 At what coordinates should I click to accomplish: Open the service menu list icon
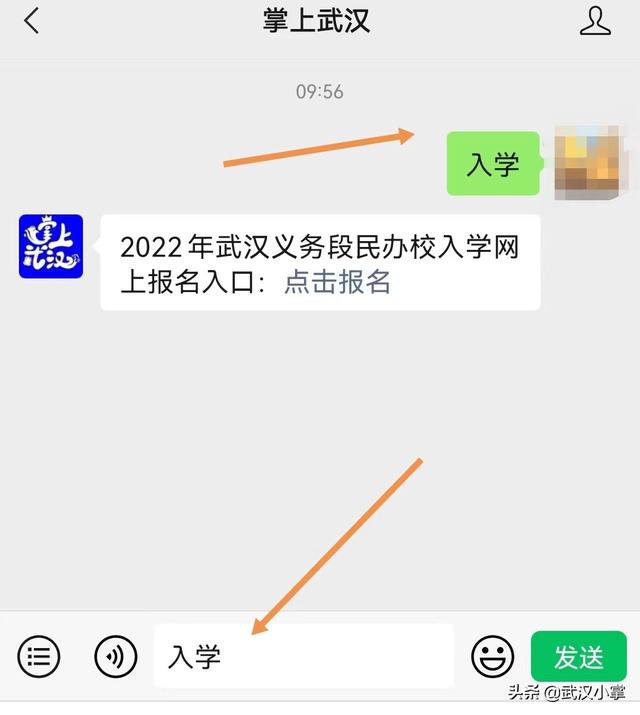(x=39, y=657)
